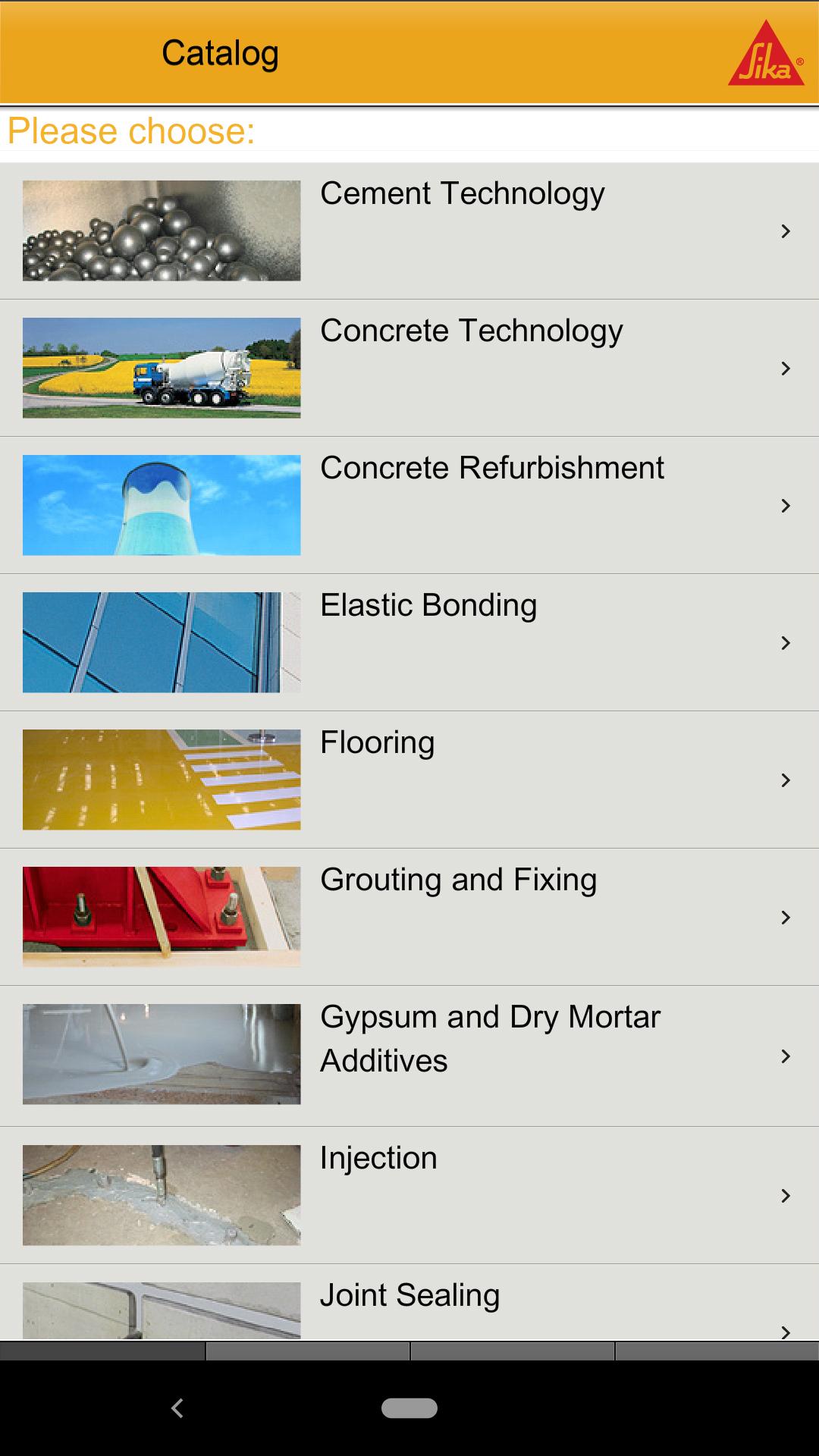Select Grouting and Fixing
The height and width of the screenshot is (1456, 819).
409,917
